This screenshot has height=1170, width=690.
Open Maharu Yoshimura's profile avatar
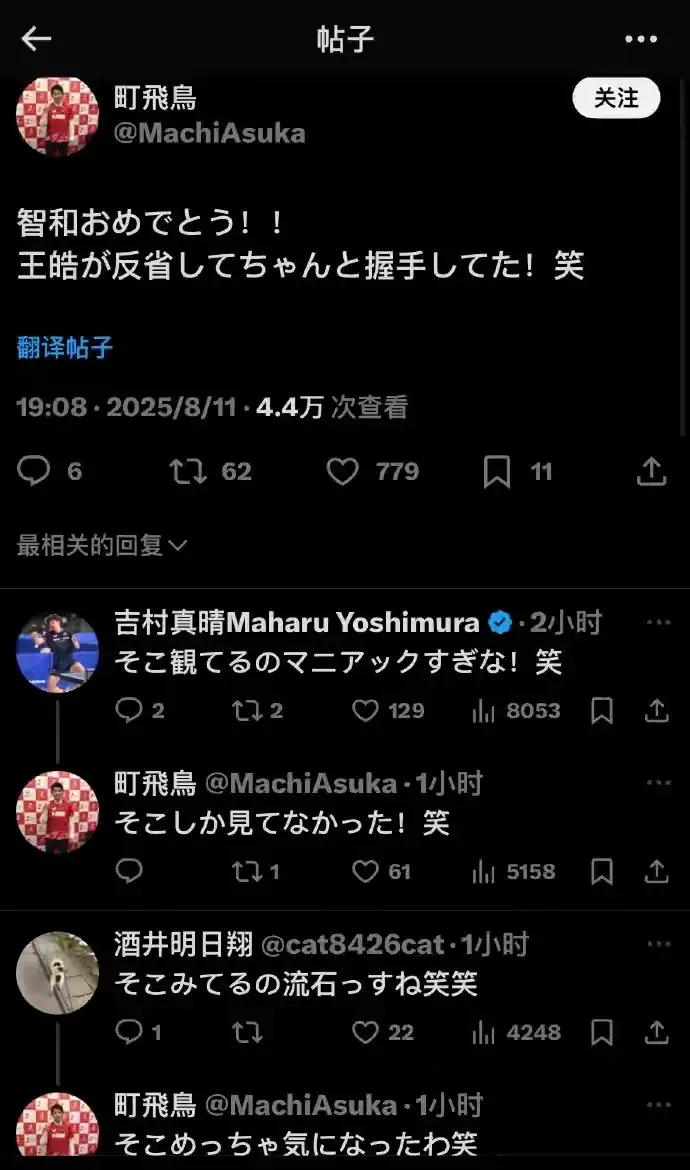57,652
